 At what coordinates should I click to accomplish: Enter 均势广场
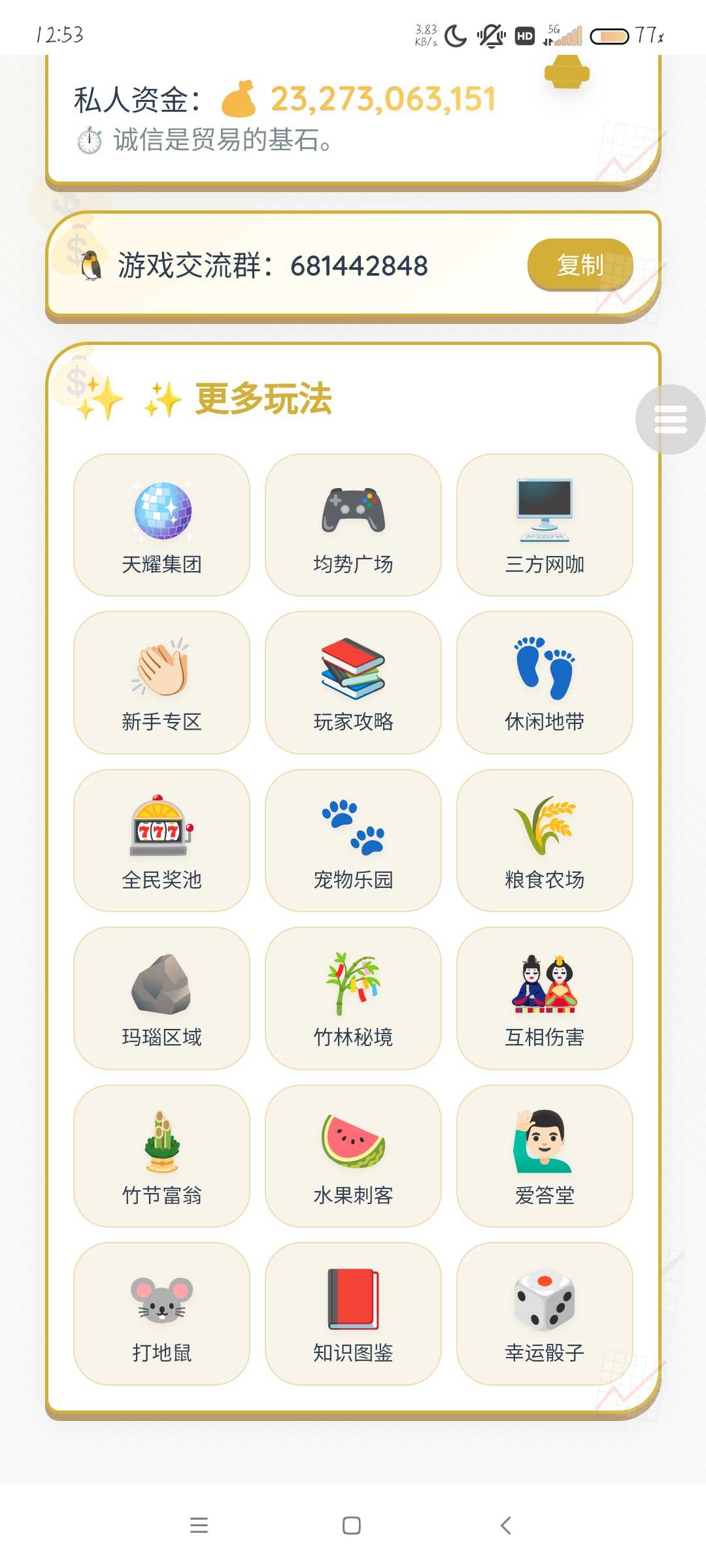tap(353, 525)
